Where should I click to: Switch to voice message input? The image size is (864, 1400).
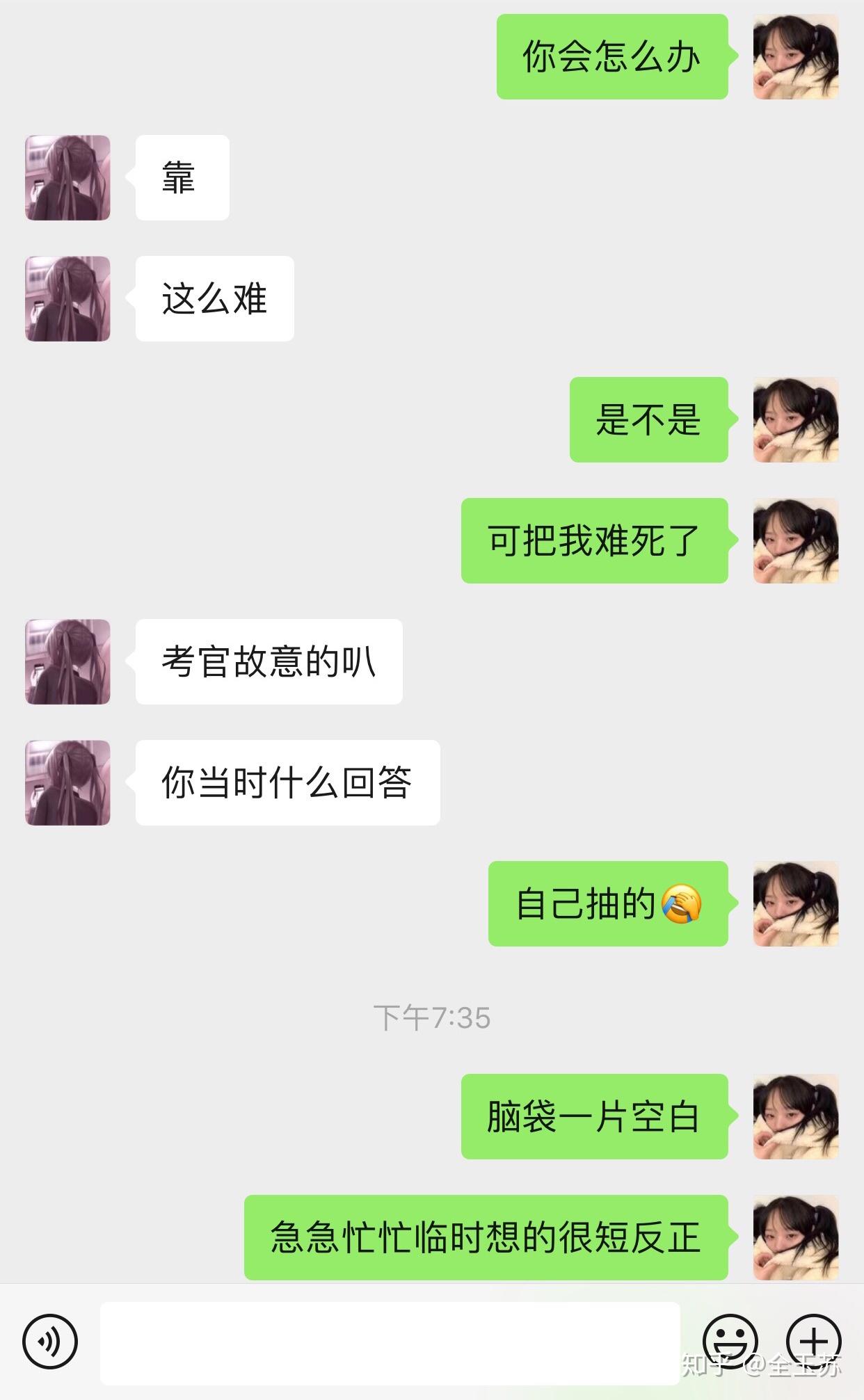pyautogui.click(x=50, y=1342)
